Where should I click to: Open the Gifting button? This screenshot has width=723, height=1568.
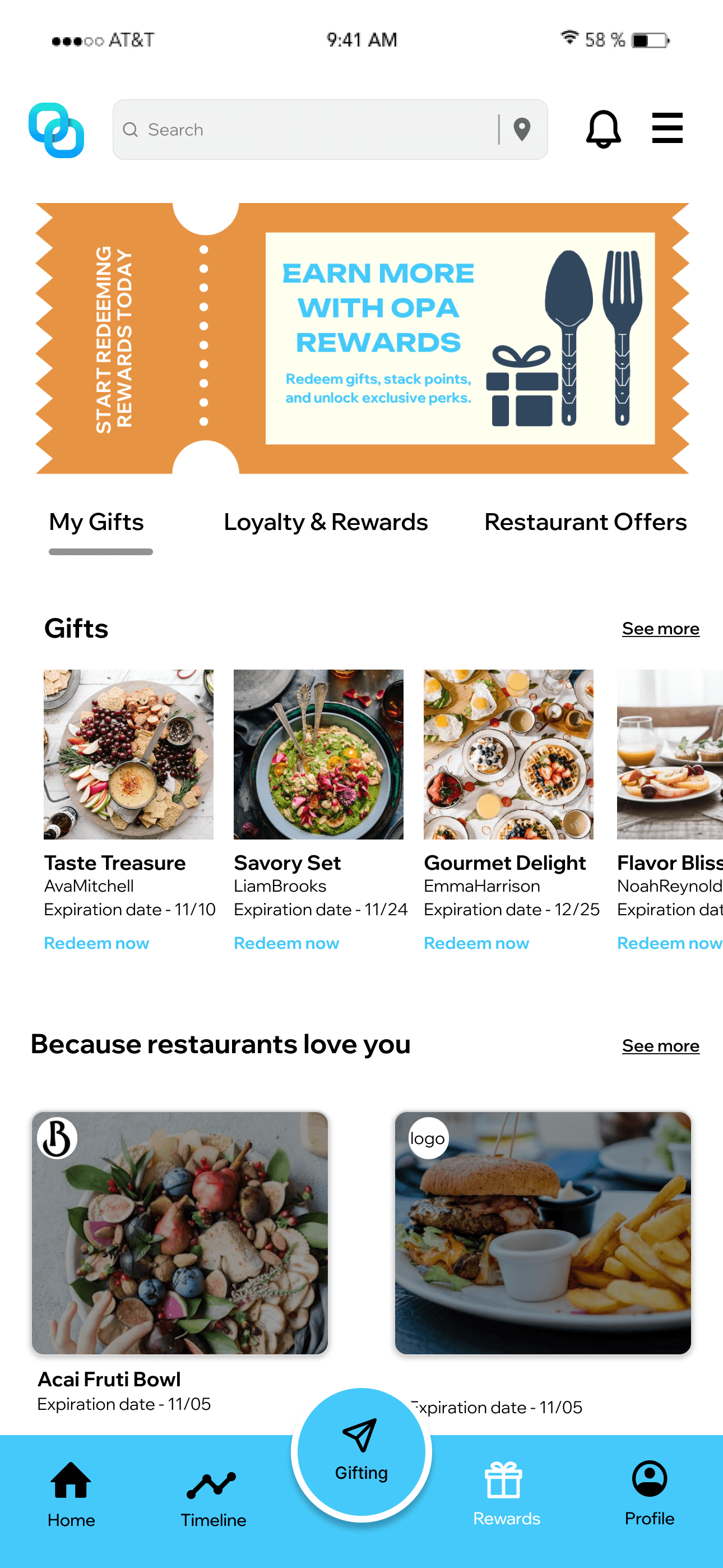point(361,1452)
